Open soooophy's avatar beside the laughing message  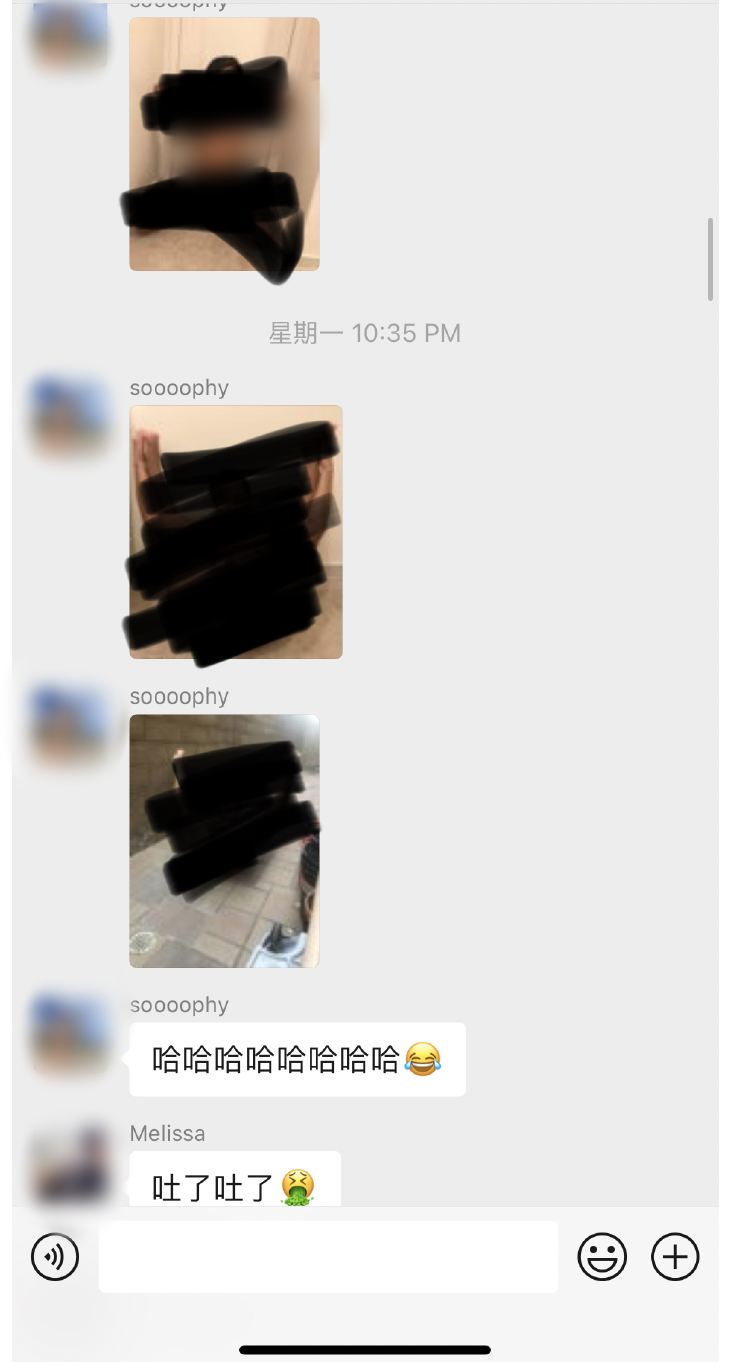point(69,1033)
